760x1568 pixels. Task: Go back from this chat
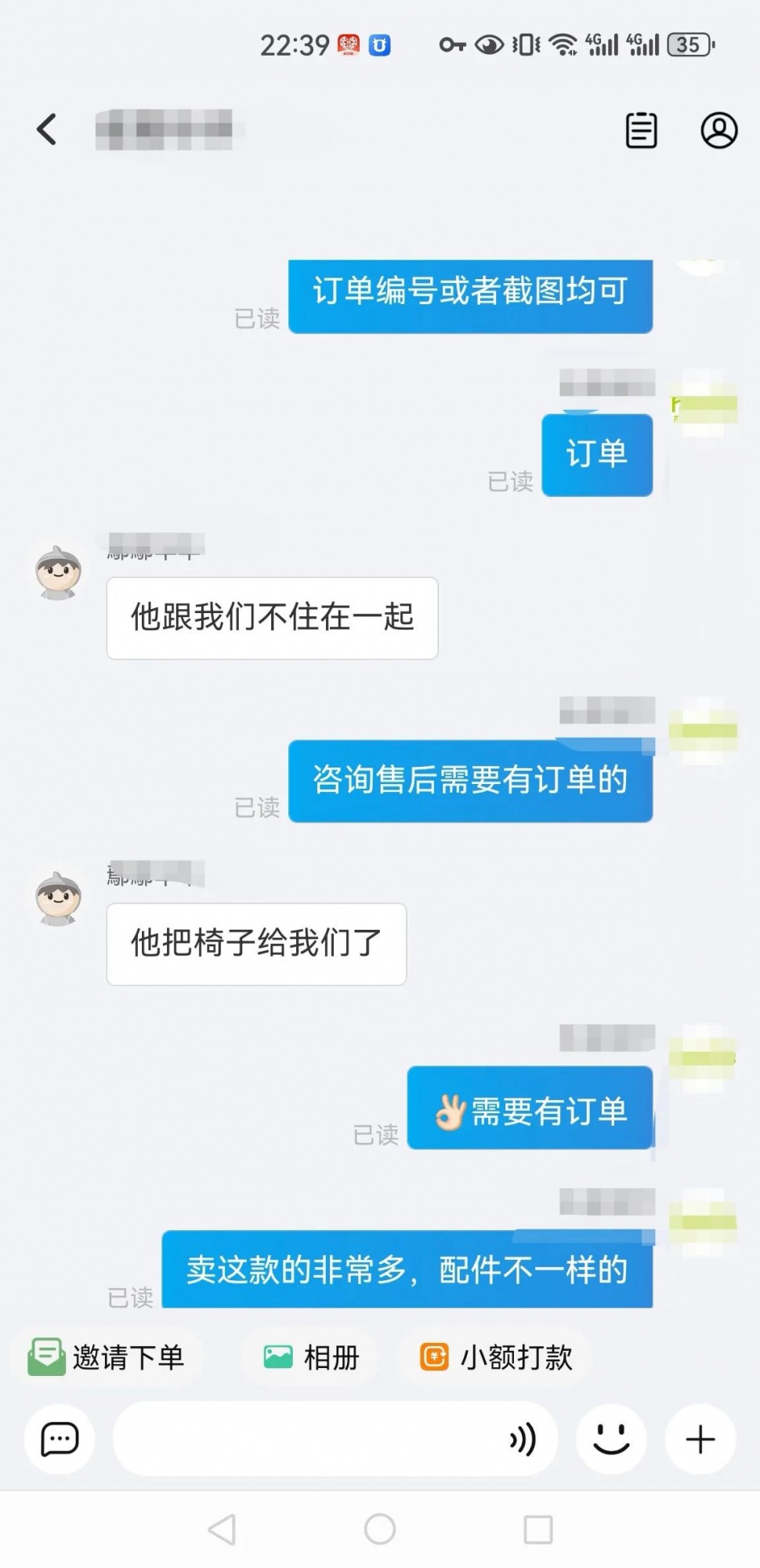click(47, 129)
